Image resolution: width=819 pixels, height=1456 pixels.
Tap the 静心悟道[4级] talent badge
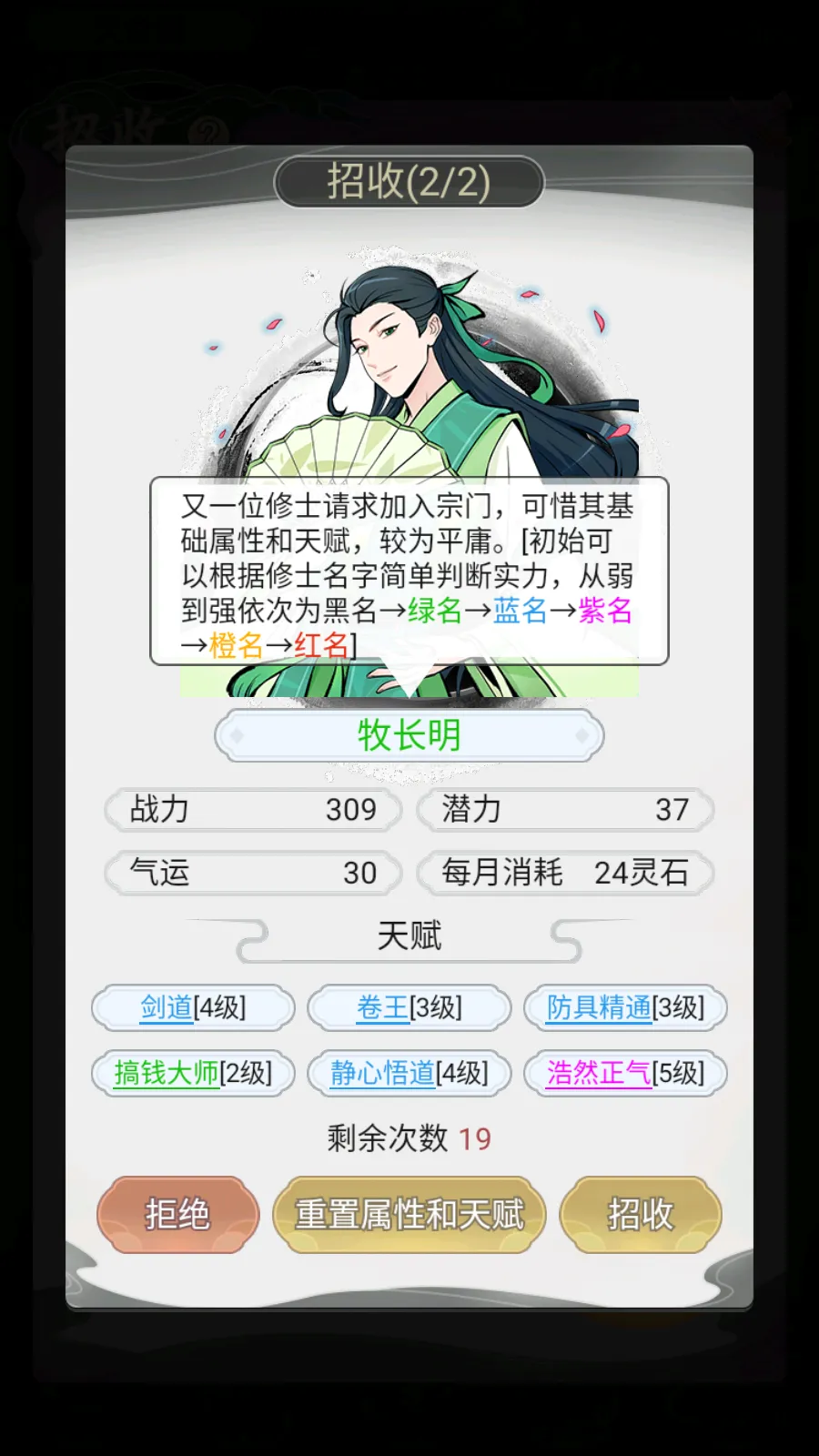pos(407,1074)
